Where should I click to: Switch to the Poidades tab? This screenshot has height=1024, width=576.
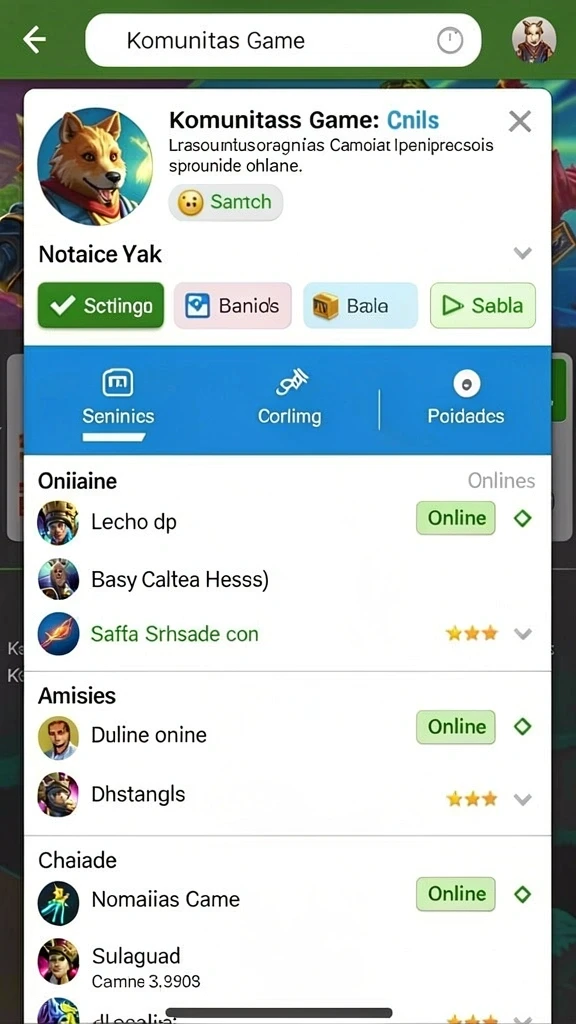(466, 399)
